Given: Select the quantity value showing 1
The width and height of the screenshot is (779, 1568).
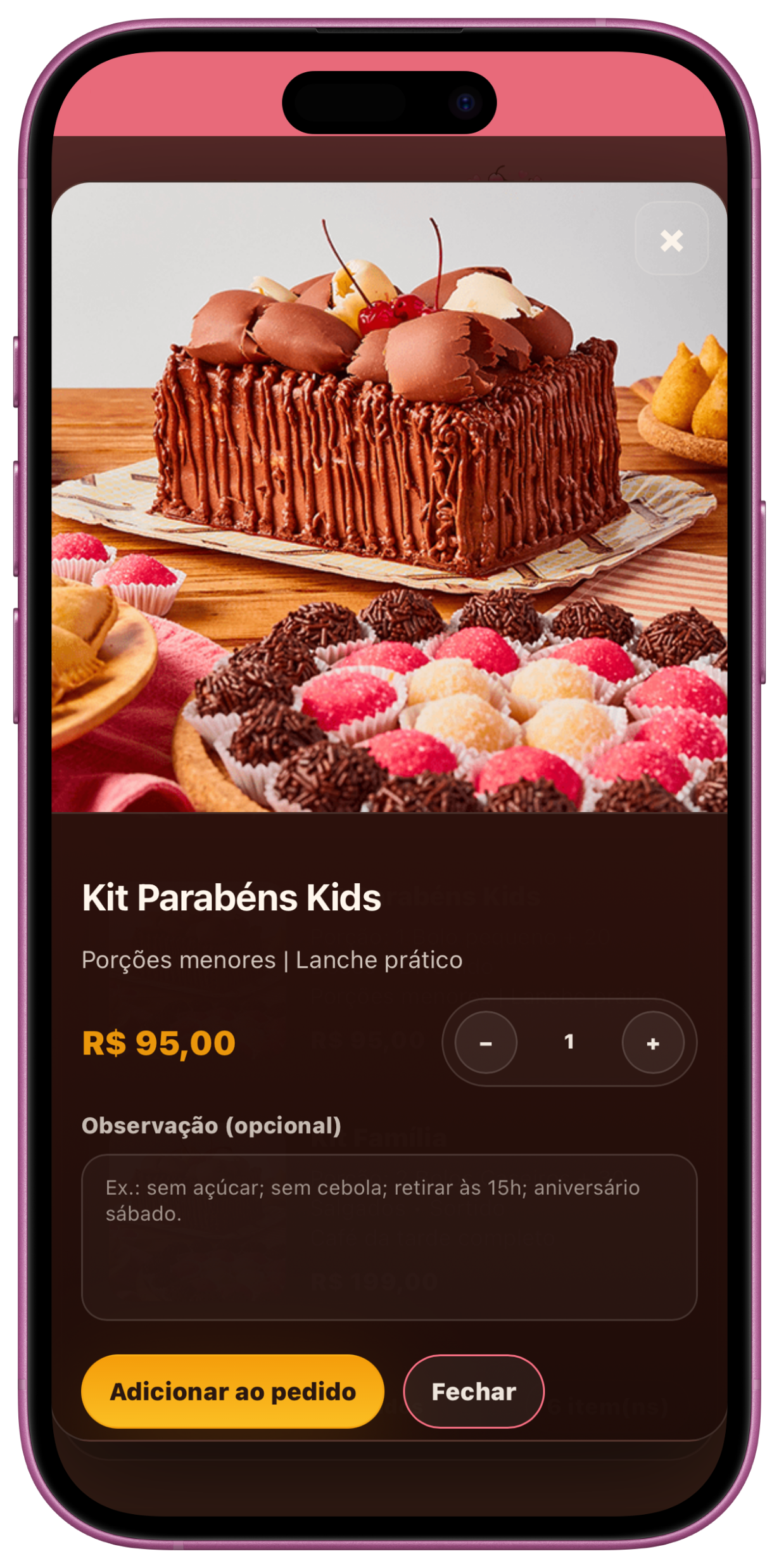Looking at the screenshot, I should 569,1043.
